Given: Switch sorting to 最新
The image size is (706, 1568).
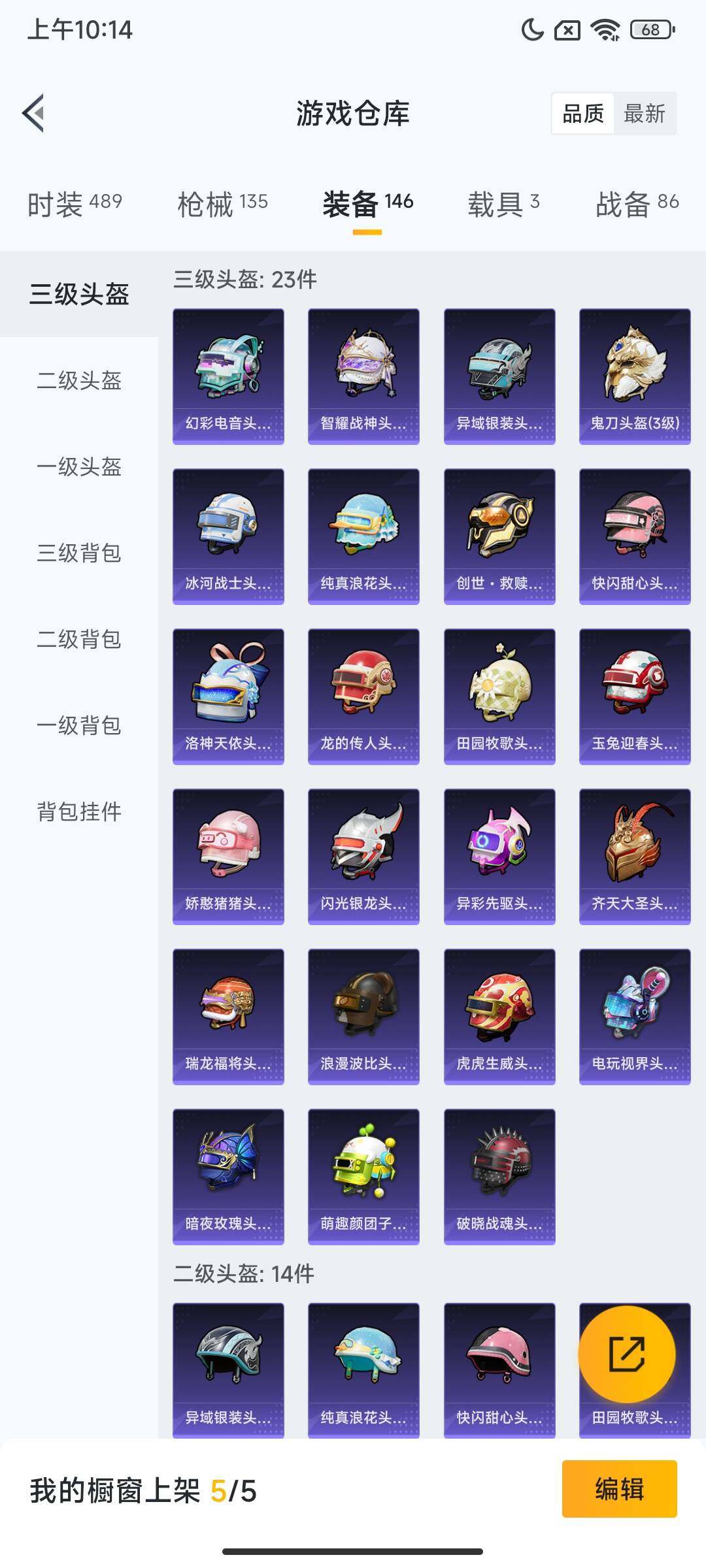Looking at the screenshot, I should (x=644, y=114).
